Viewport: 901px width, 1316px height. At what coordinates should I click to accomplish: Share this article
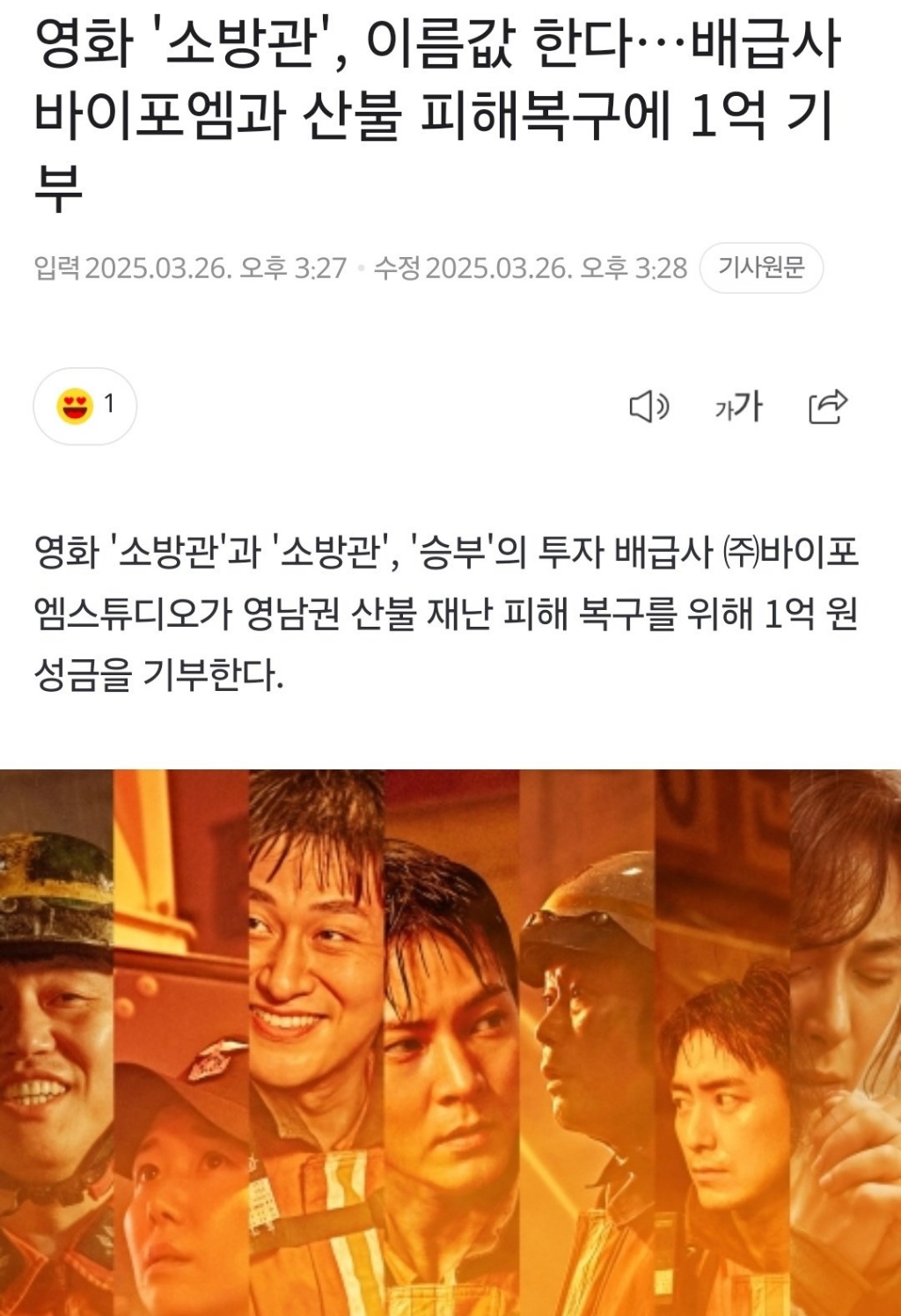828,407
